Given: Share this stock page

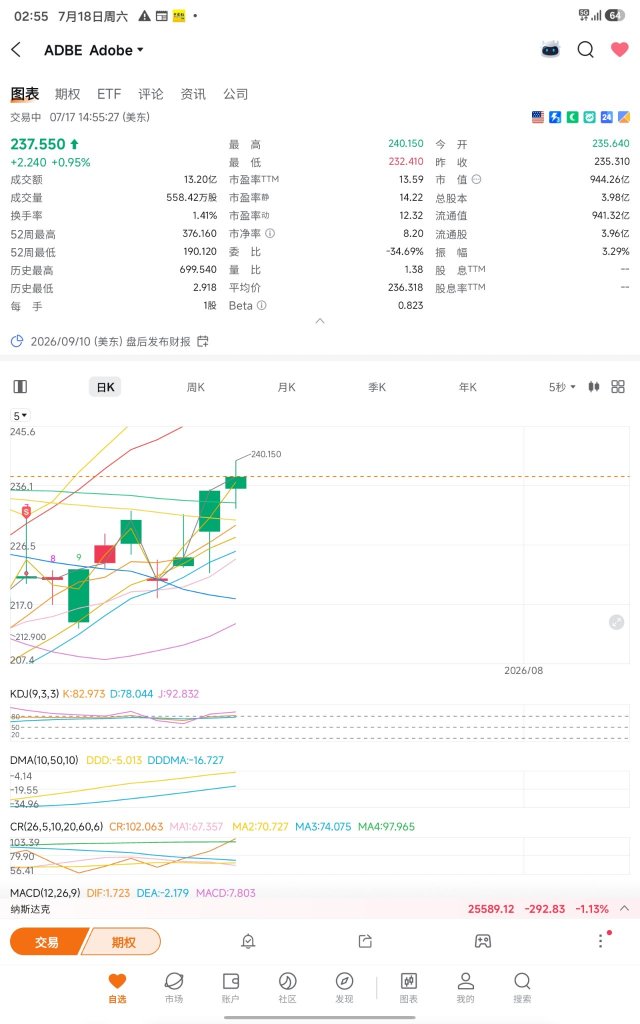Looking at the screenshot, I should coord(365,941).
